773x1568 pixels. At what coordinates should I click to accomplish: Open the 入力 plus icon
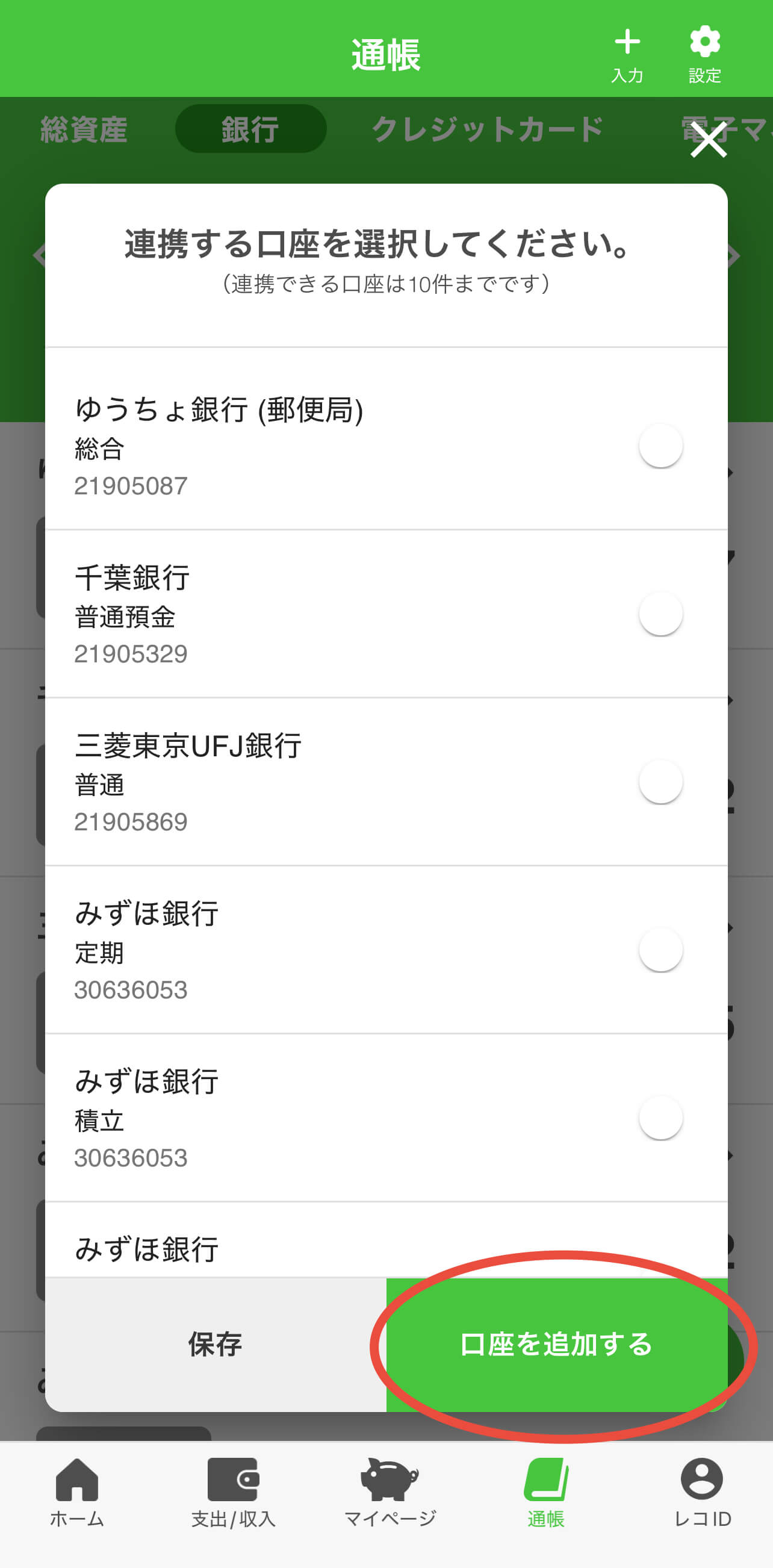point(627,55)
